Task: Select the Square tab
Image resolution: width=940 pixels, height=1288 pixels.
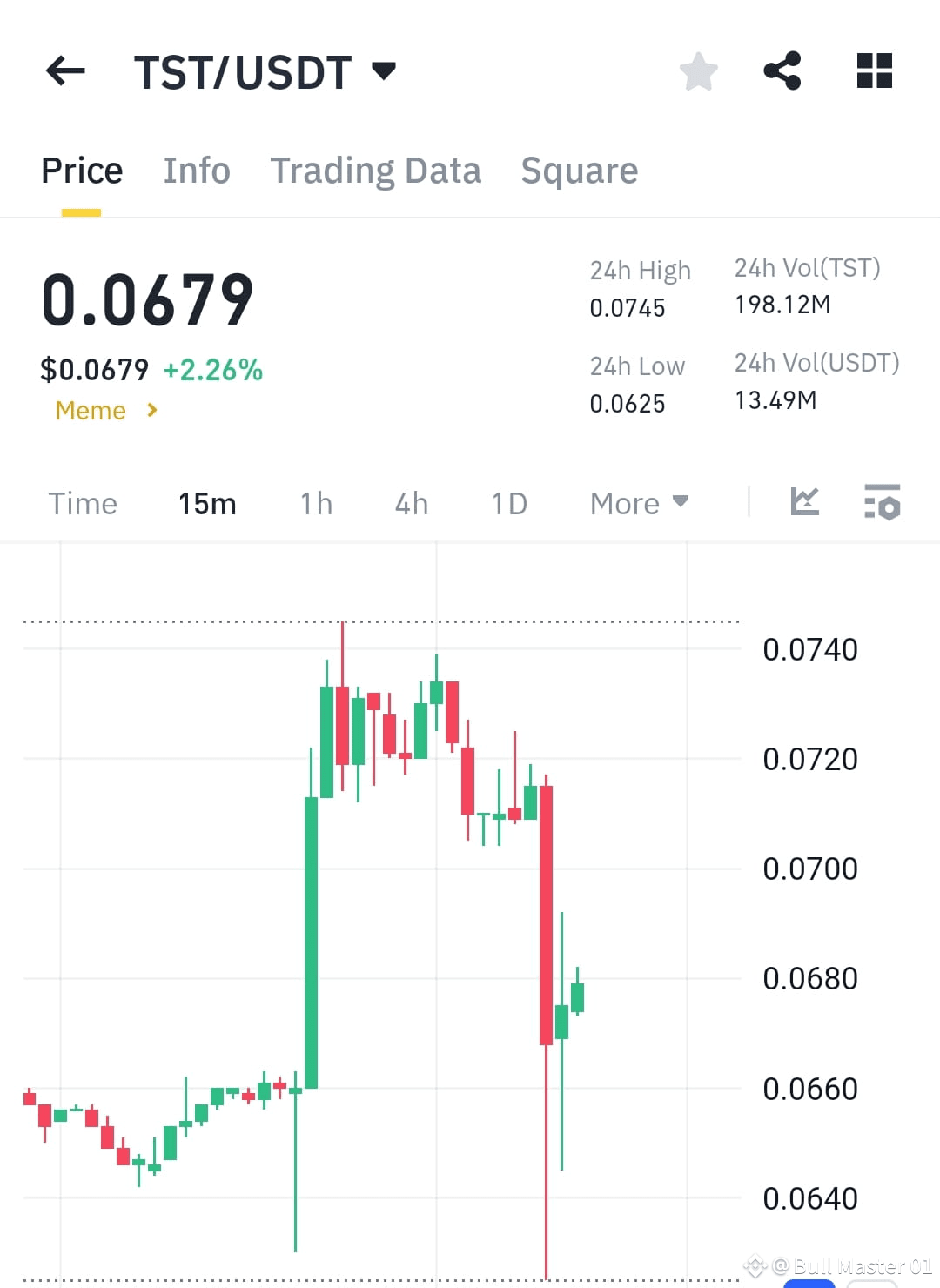Action: click(579, 171)
